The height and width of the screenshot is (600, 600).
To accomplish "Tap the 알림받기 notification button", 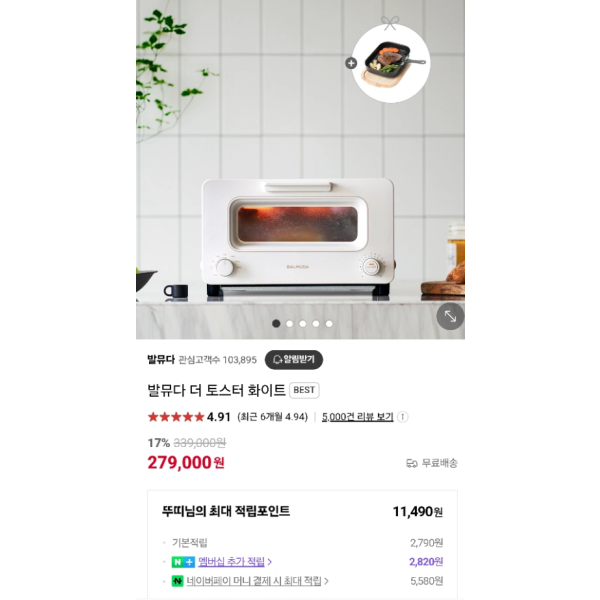I will (x=293, y=360).
